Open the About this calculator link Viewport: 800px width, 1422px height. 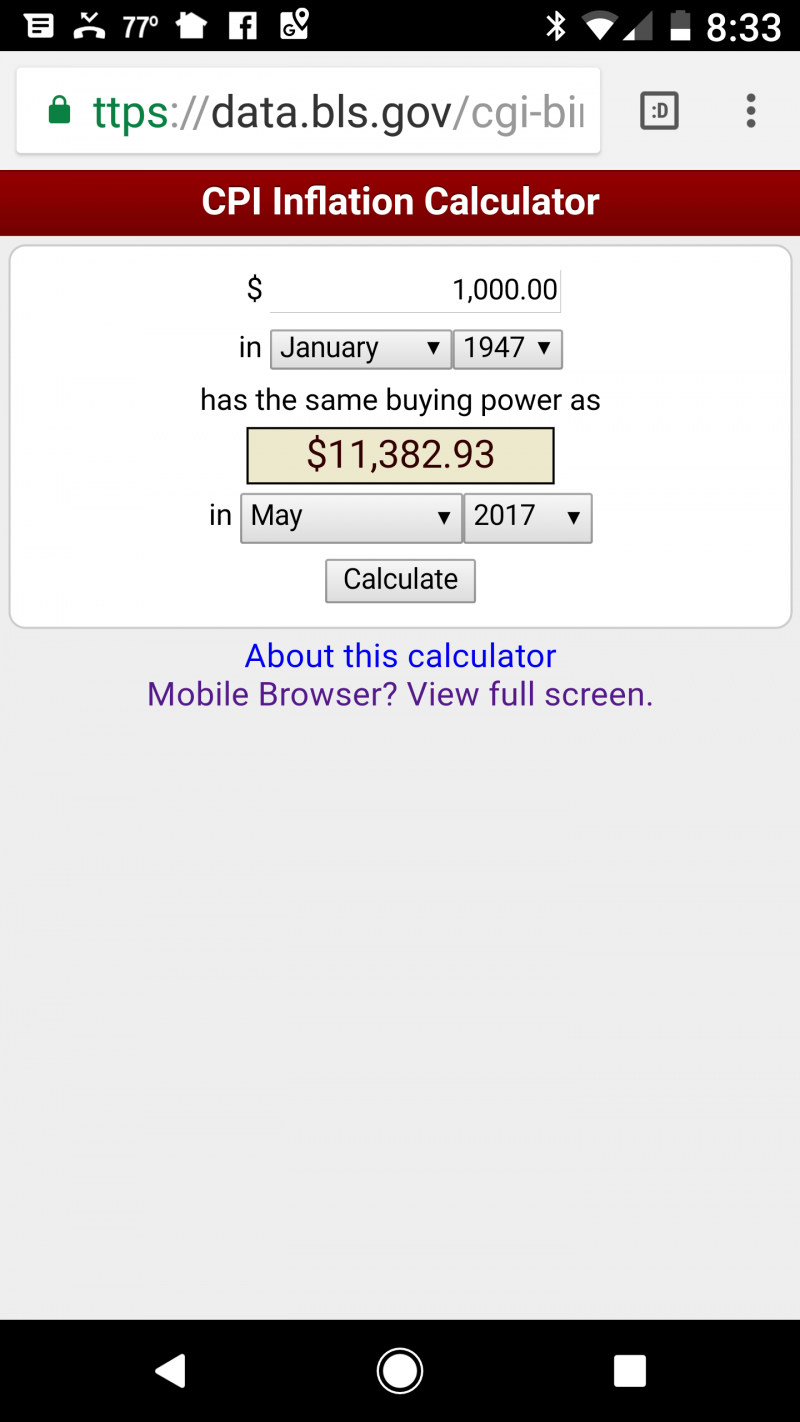tap(400, 656)
